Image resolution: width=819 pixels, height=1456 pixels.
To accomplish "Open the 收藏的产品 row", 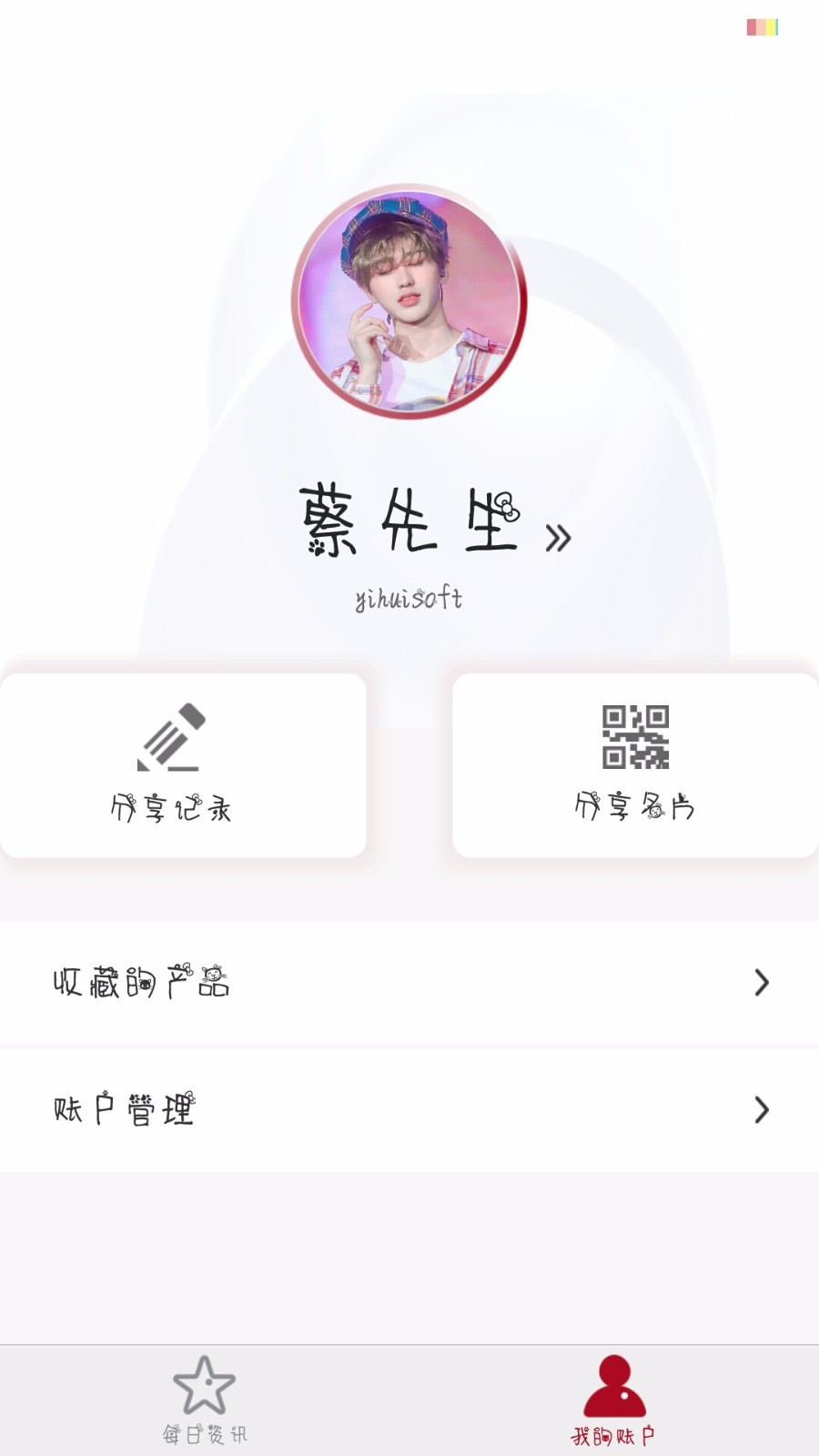I will click(x=409, y=983).
